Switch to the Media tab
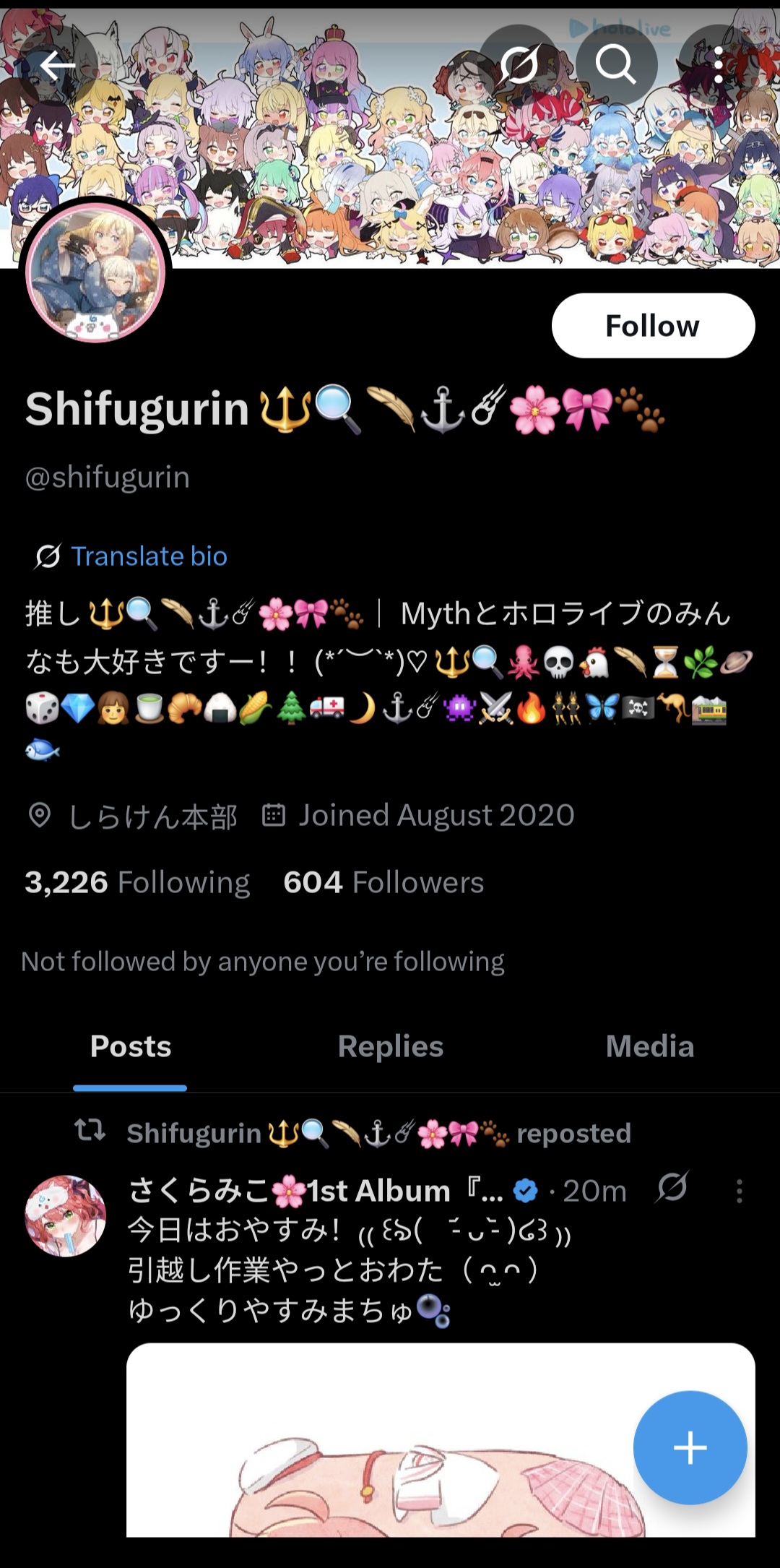The height and width of the screenshot is (1568, 780). point(649,1046)
